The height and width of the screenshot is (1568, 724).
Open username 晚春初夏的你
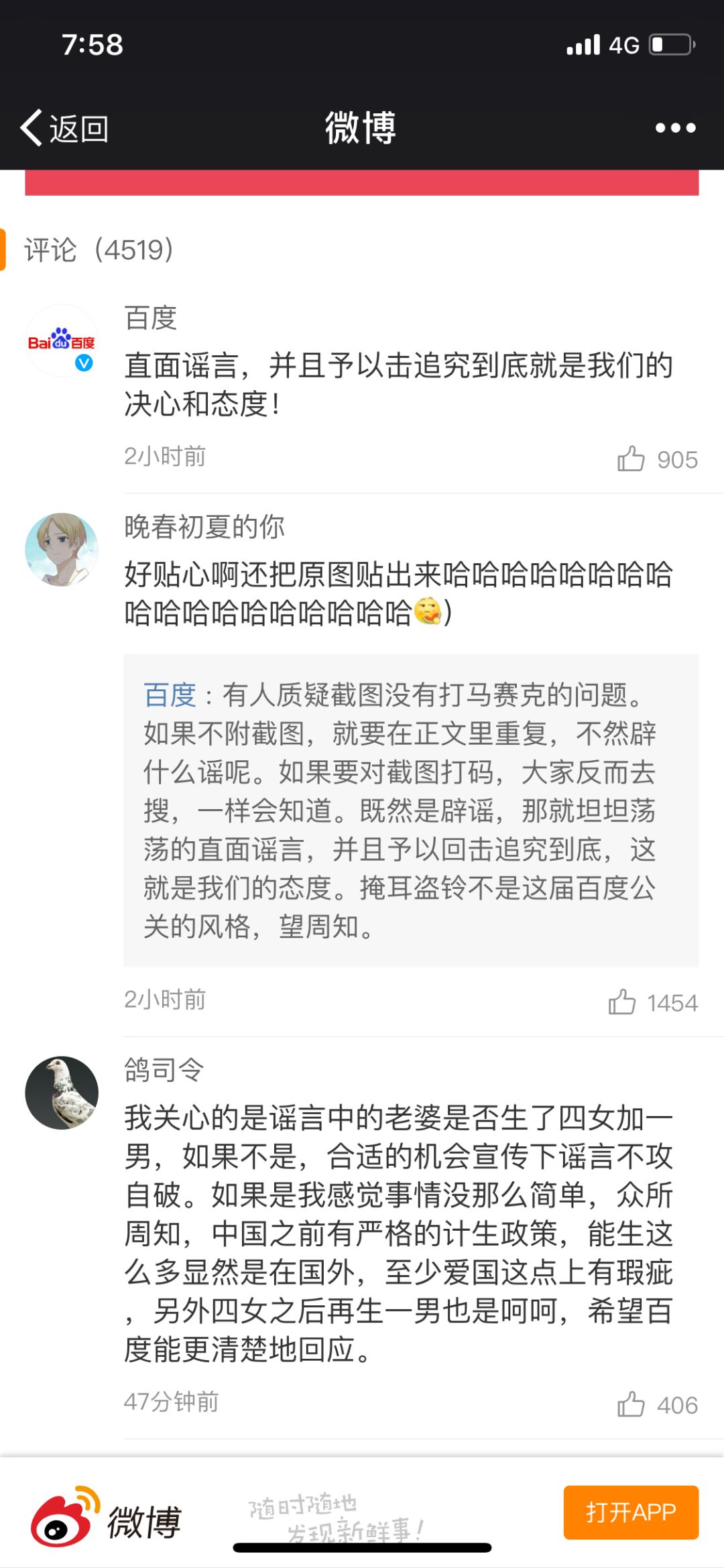pyautogui.click(x=204, y=527)
